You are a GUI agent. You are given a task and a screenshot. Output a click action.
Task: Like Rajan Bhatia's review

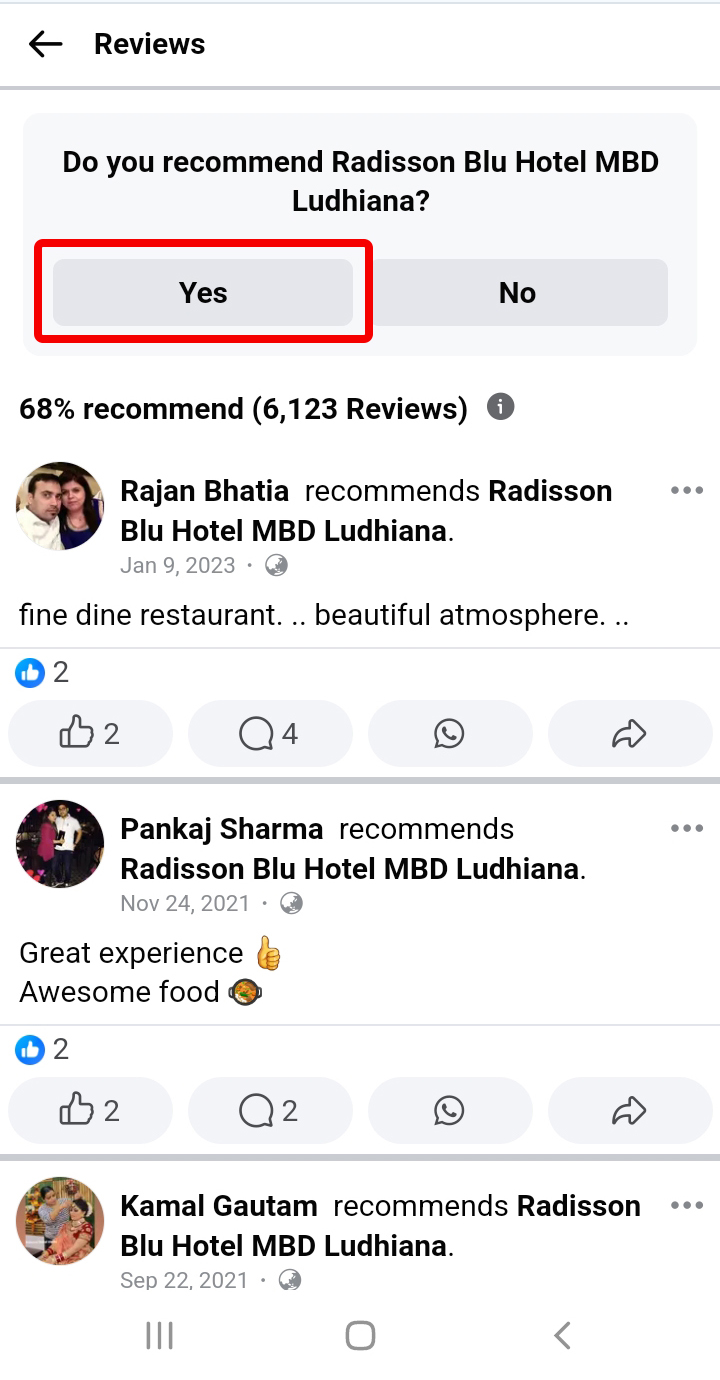(x=90, y=735)
